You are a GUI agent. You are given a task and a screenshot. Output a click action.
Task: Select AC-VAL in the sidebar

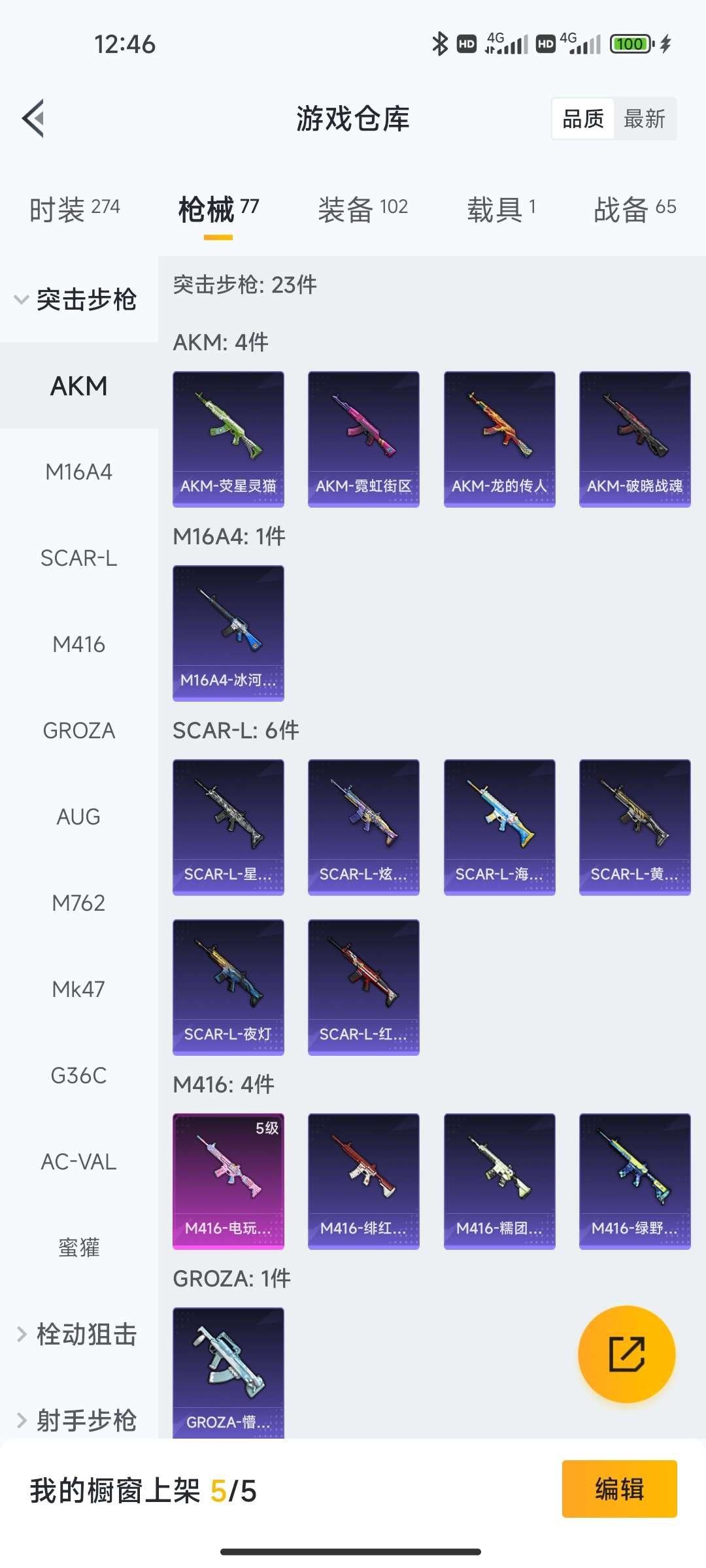pyautogui.click(x=78, y=1162)
